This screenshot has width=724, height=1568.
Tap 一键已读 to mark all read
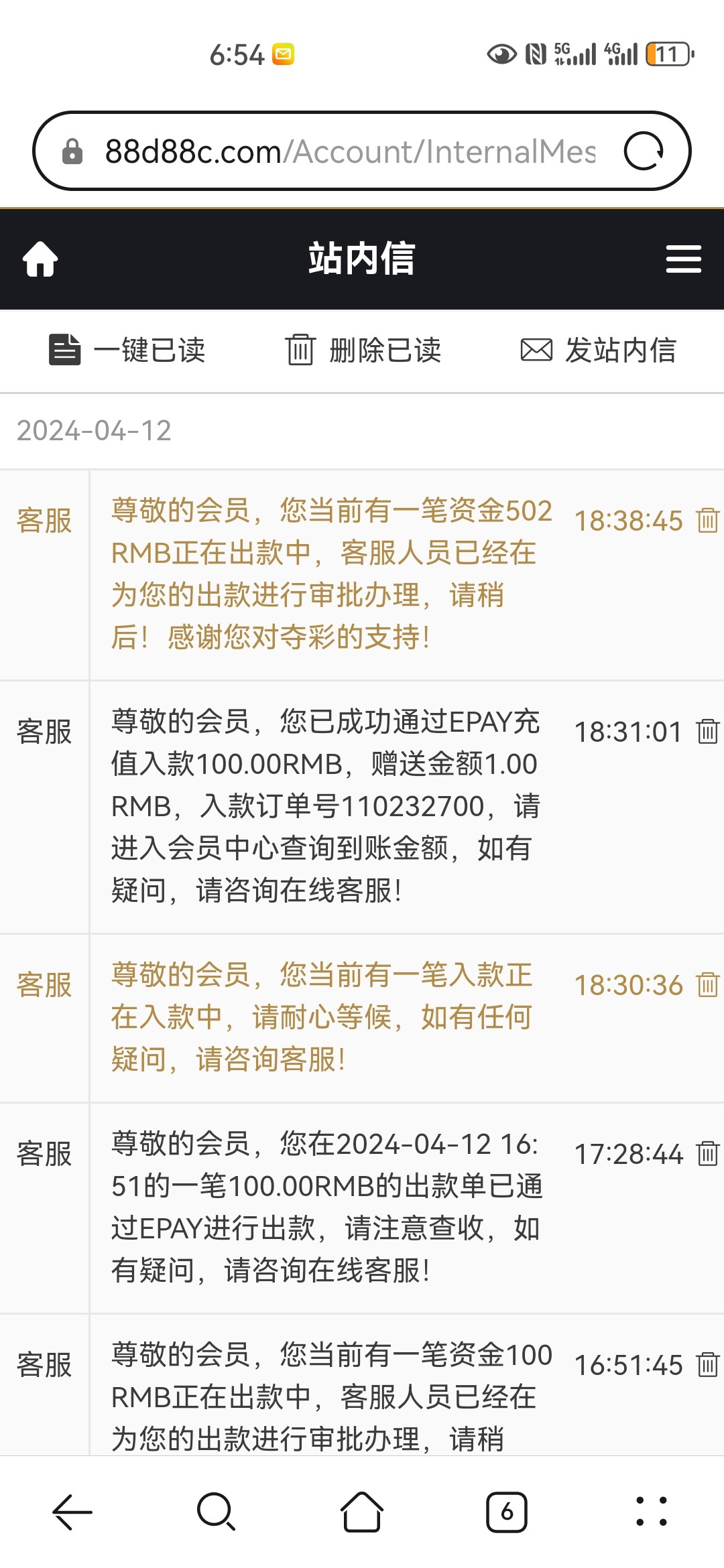point(127,350)
